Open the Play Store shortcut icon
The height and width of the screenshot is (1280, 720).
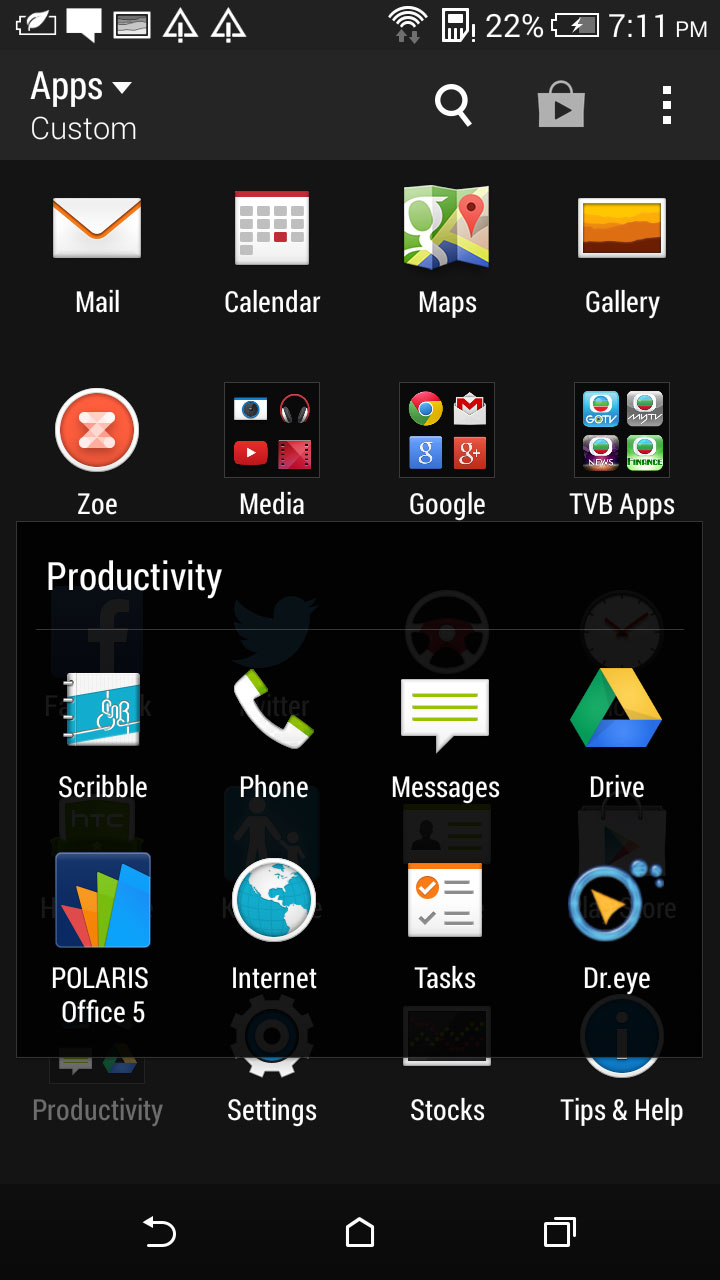[561, 104]
